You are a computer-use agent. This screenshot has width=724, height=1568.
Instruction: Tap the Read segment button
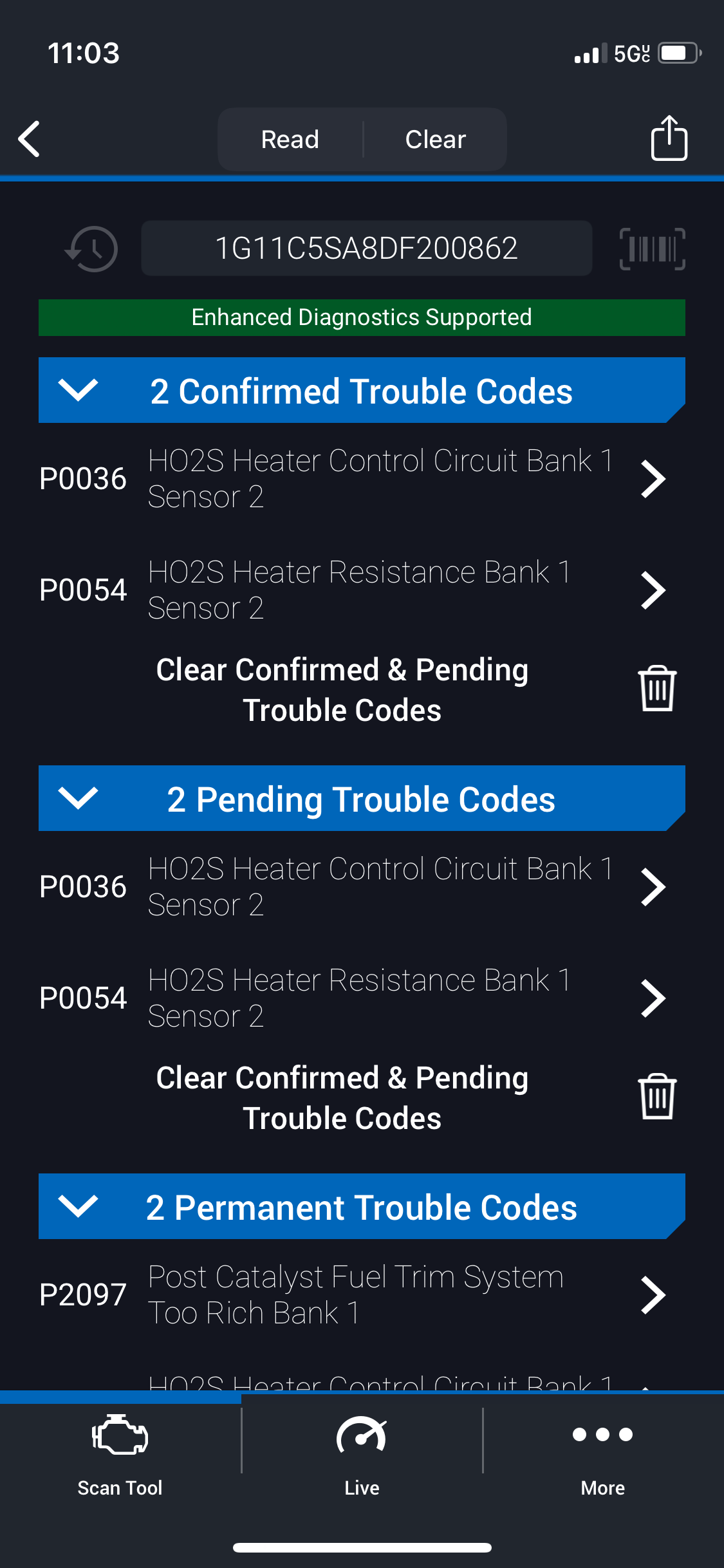(x=290, y=139)
